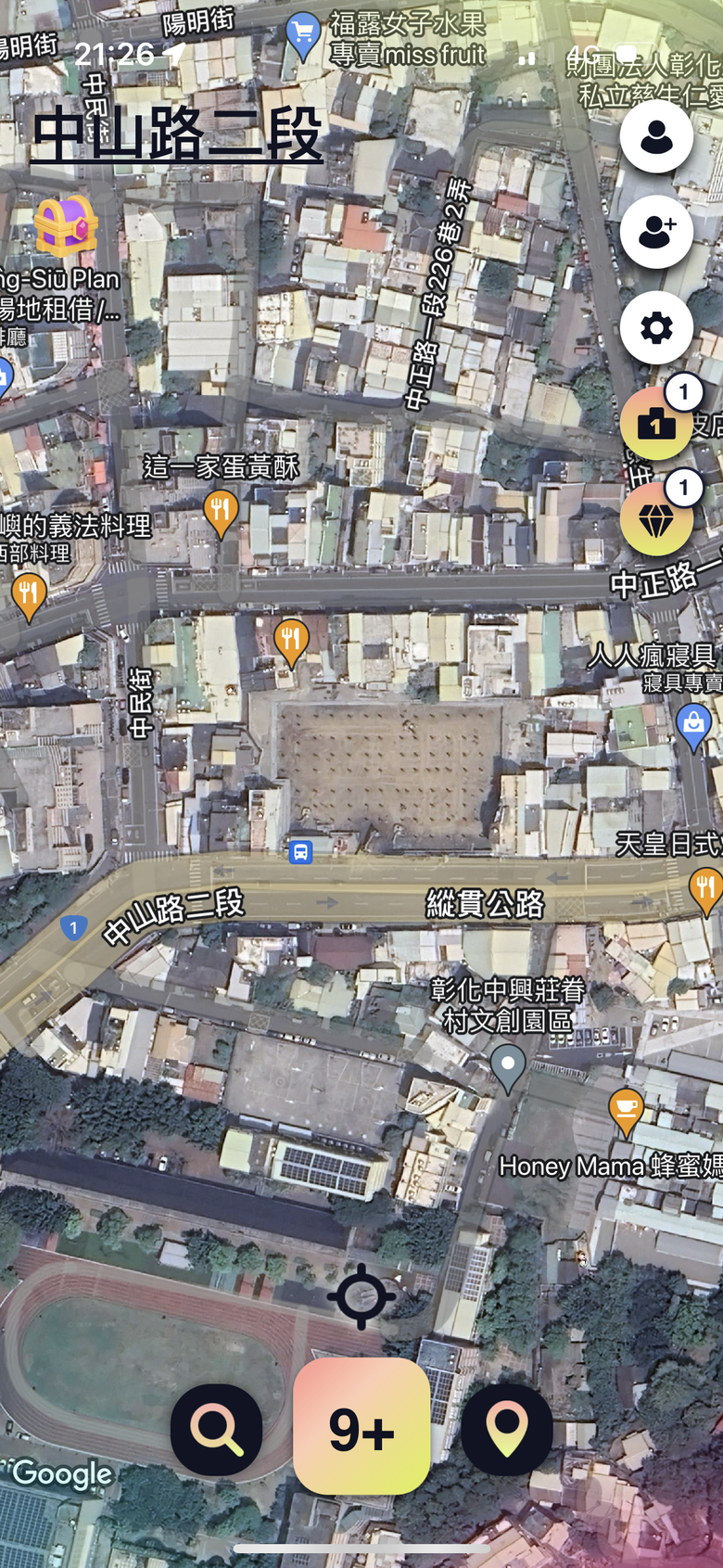Open the orange briefcase button with badge
This screenshot has width=723, height=1568.
pos(656,425)
